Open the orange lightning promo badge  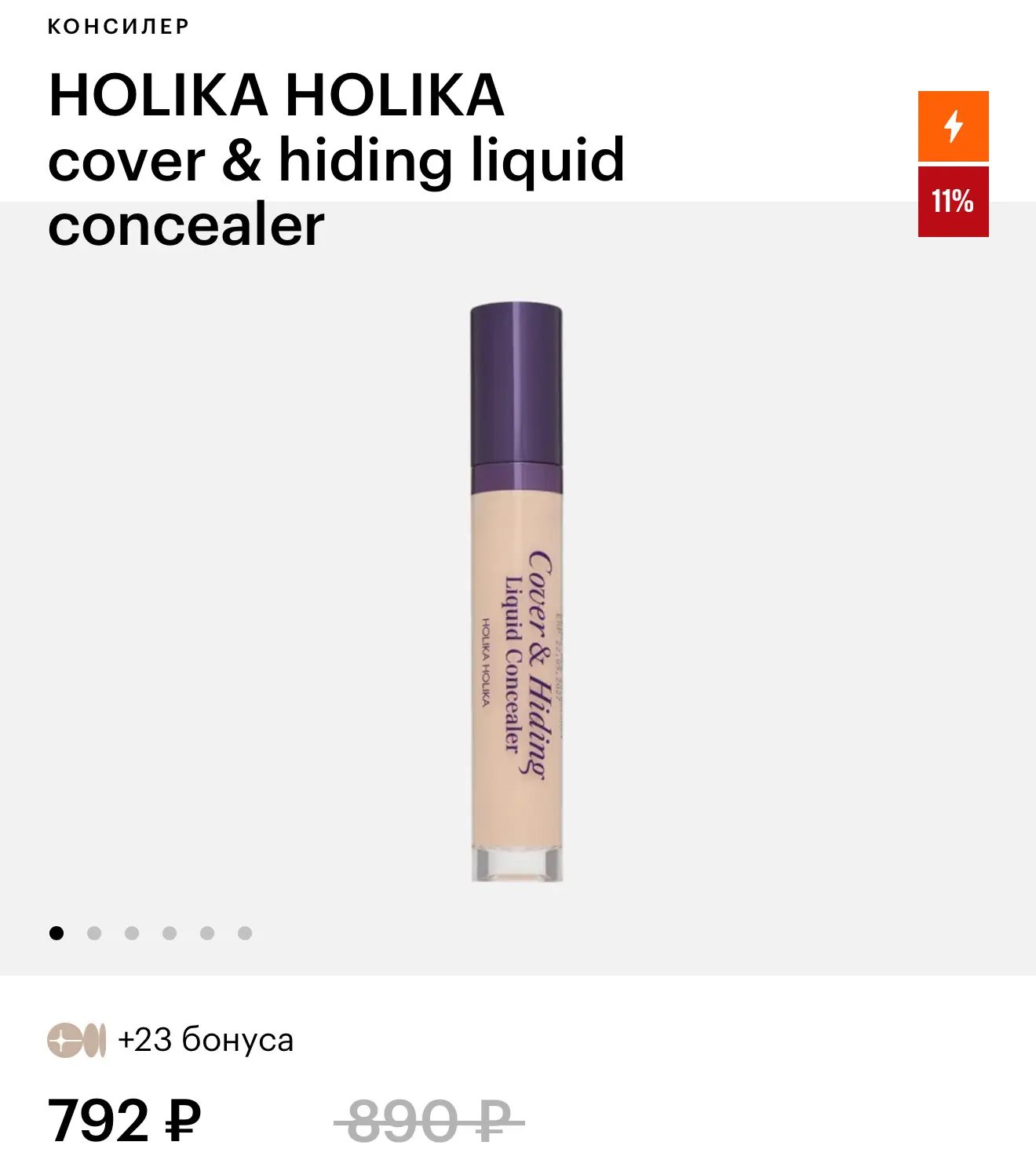[953, 126]
